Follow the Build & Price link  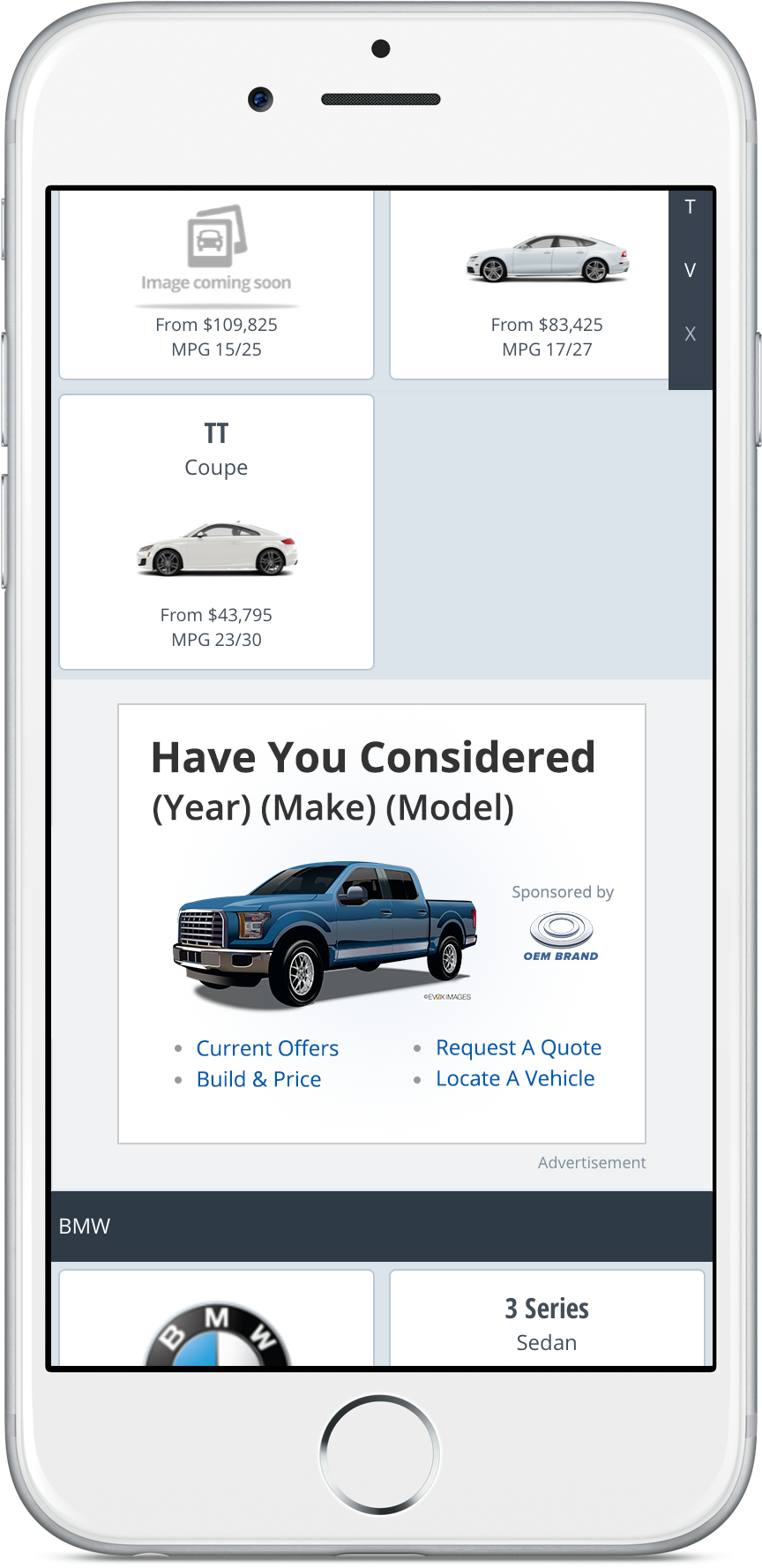point(258,1079)
